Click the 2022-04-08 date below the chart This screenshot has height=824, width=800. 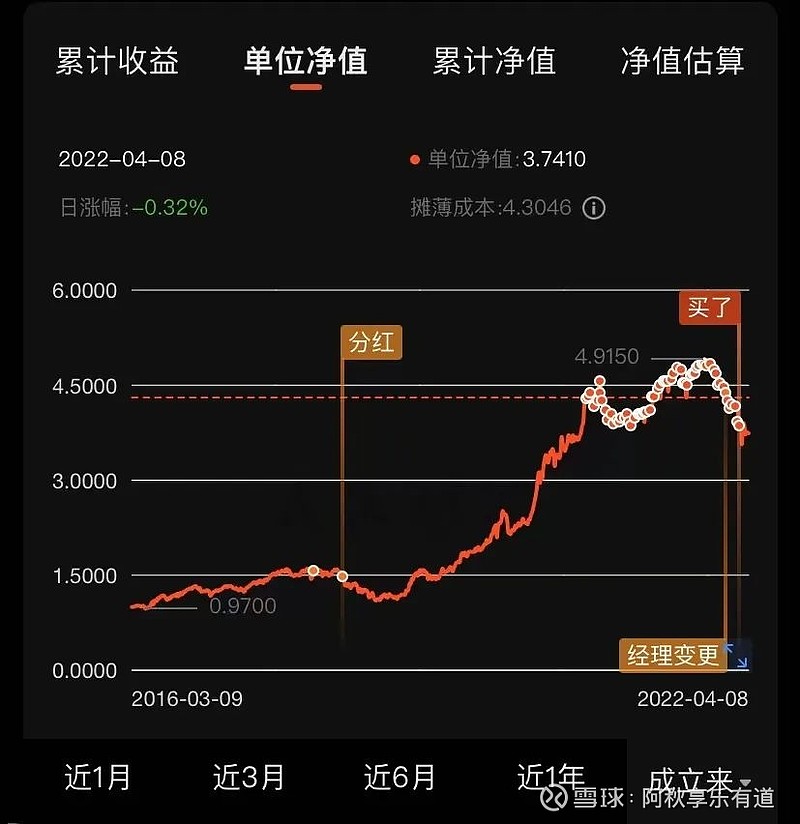pyautogui.click(x=692, y=700)
